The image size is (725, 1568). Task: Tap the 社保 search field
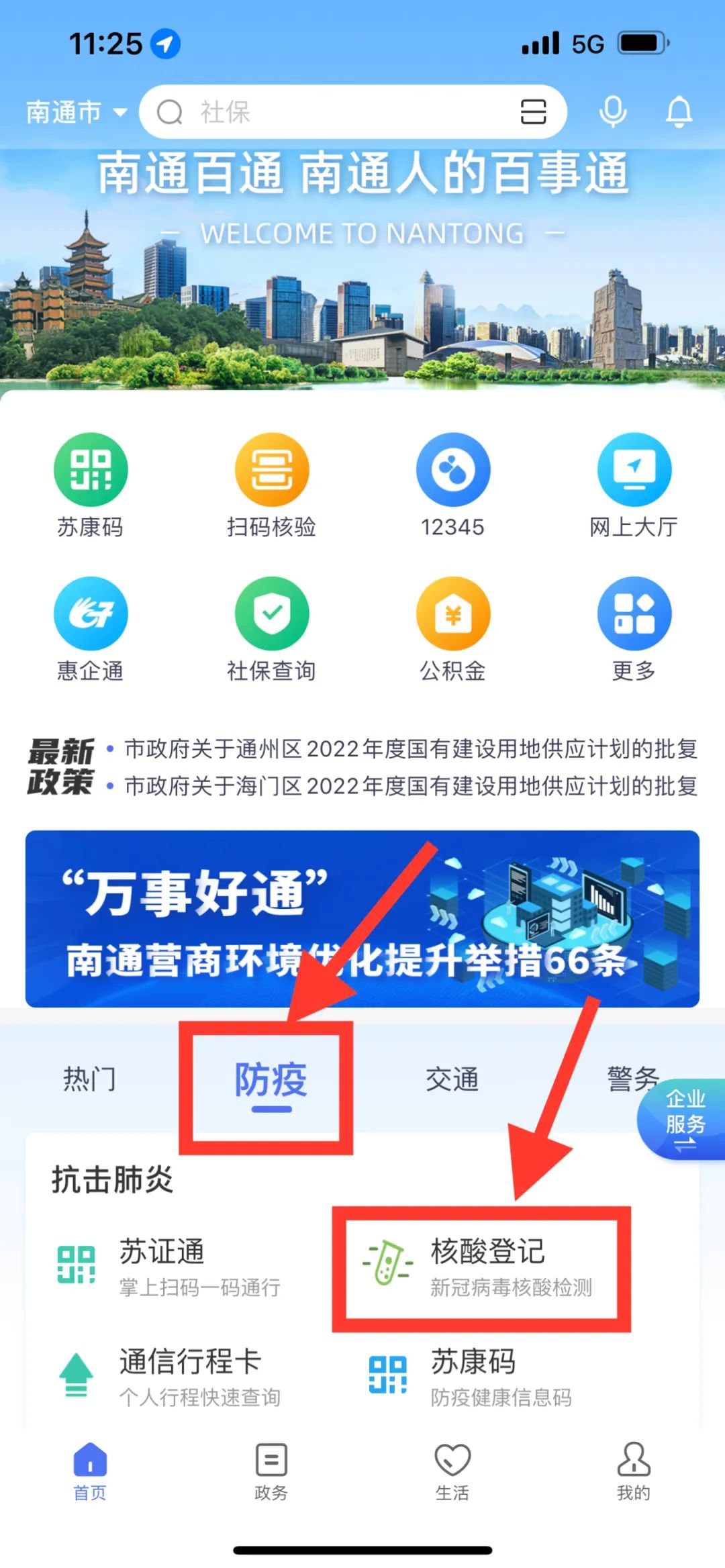(336, 112)
